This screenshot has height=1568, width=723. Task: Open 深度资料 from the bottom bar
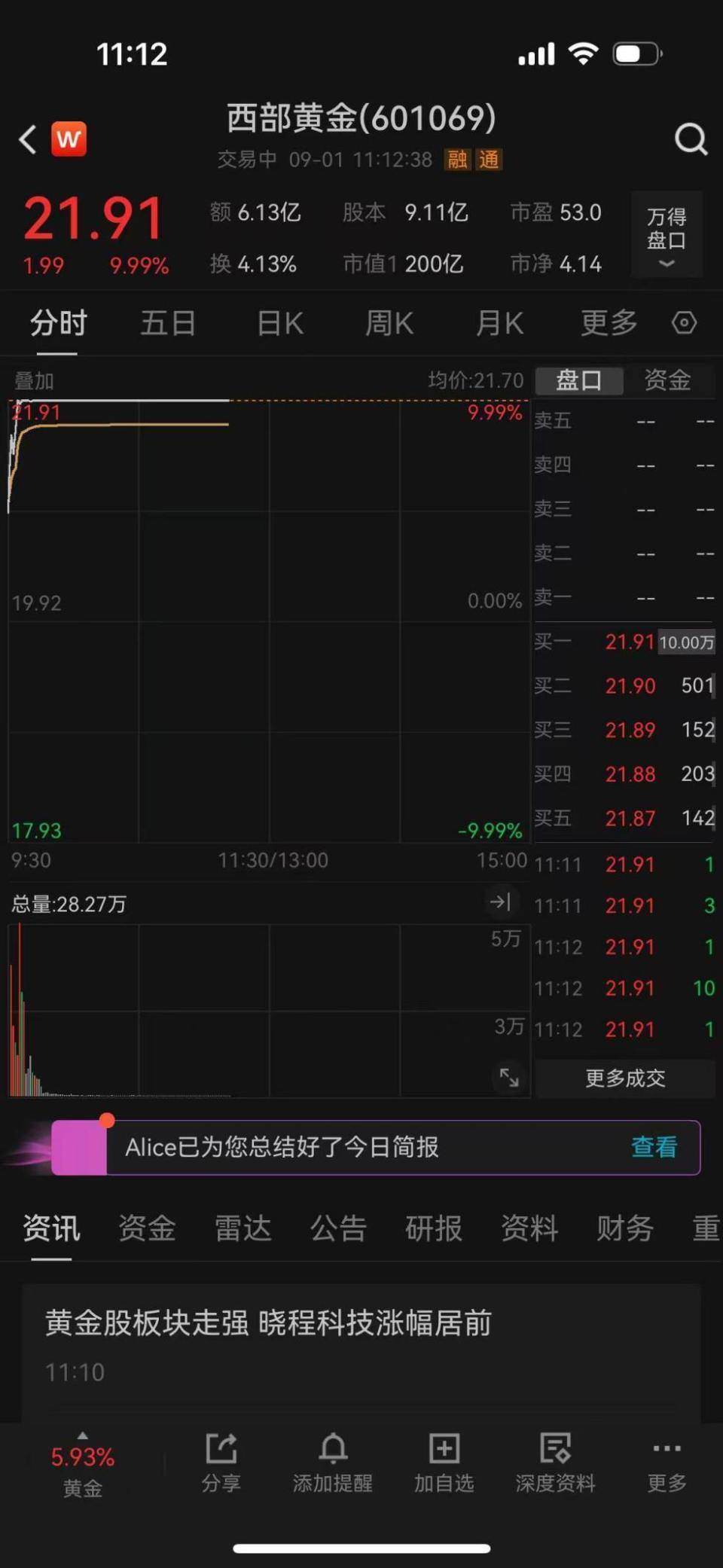pos(554,1461)
